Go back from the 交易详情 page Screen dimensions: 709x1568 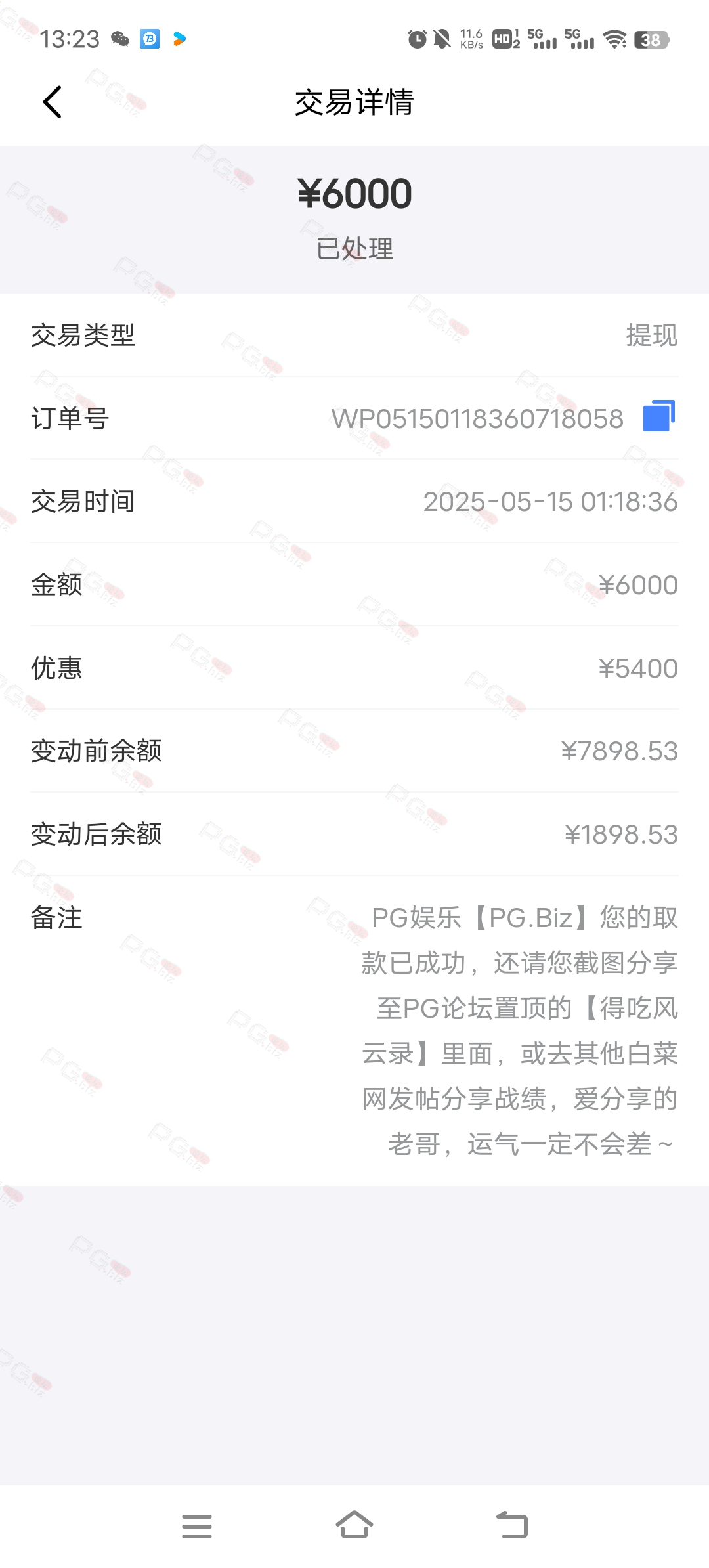[53, 102]
